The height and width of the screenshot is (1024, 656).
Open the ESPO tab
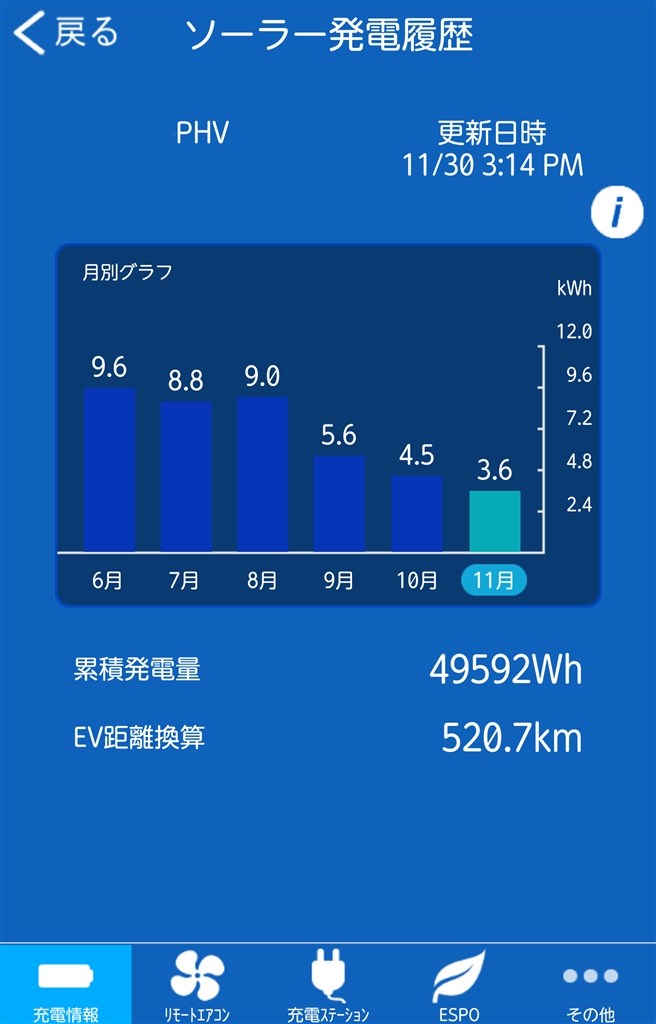pyautogui.click(x=459, y=985)
